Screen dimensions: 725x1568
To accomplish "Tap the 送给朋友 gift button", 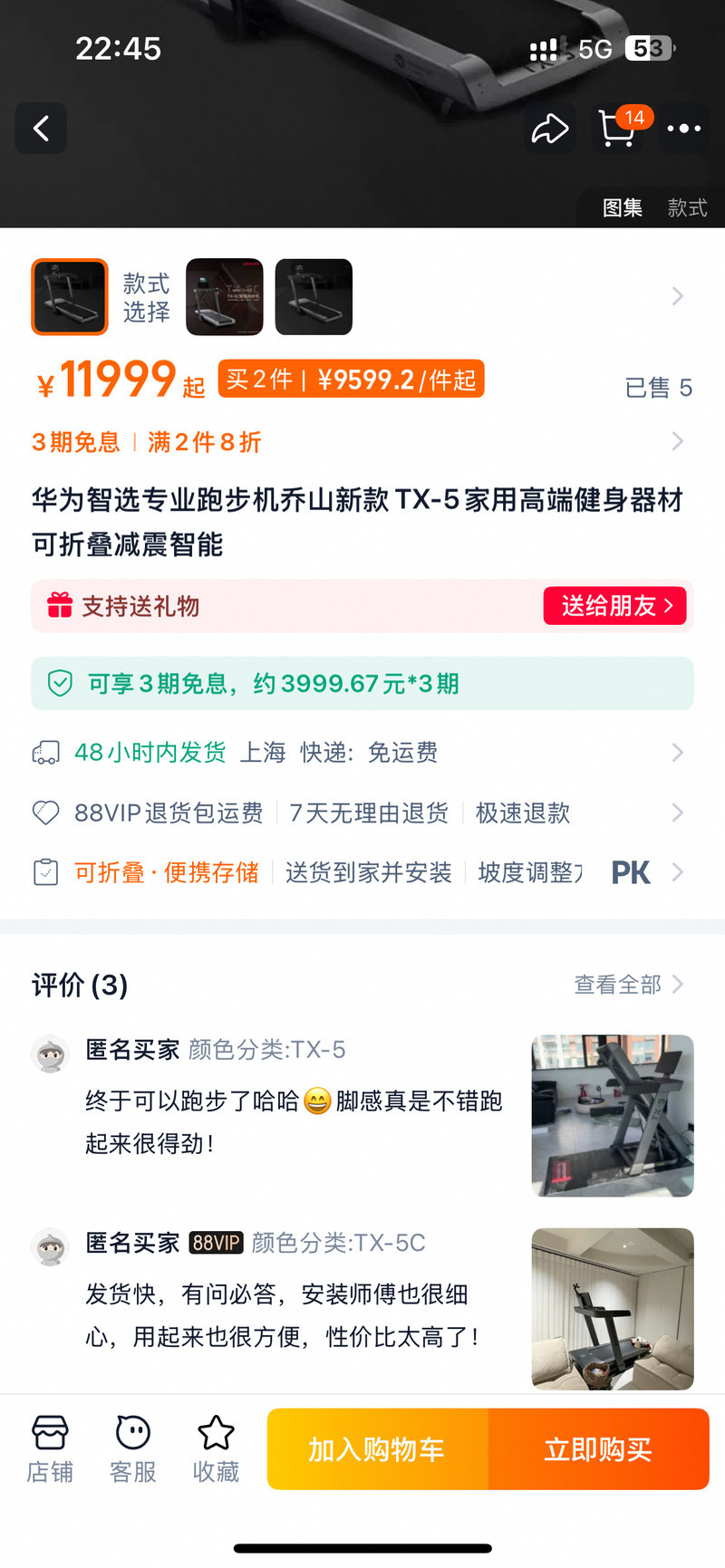I will pyautogui.click(x=615, y=606).
